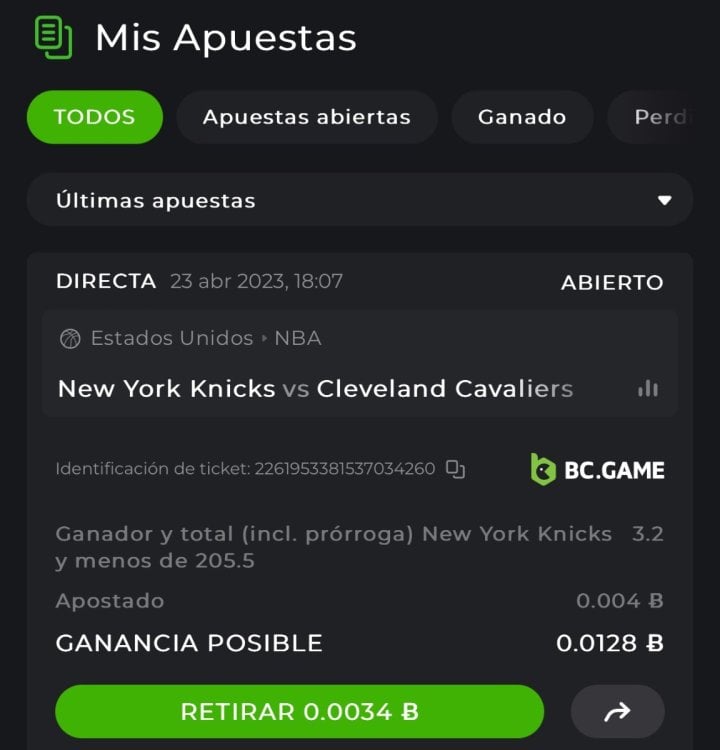Image resolution: width=720 pixels, height=750 pixels.
Task: Copy the ticket identification number
Action: 456,468
